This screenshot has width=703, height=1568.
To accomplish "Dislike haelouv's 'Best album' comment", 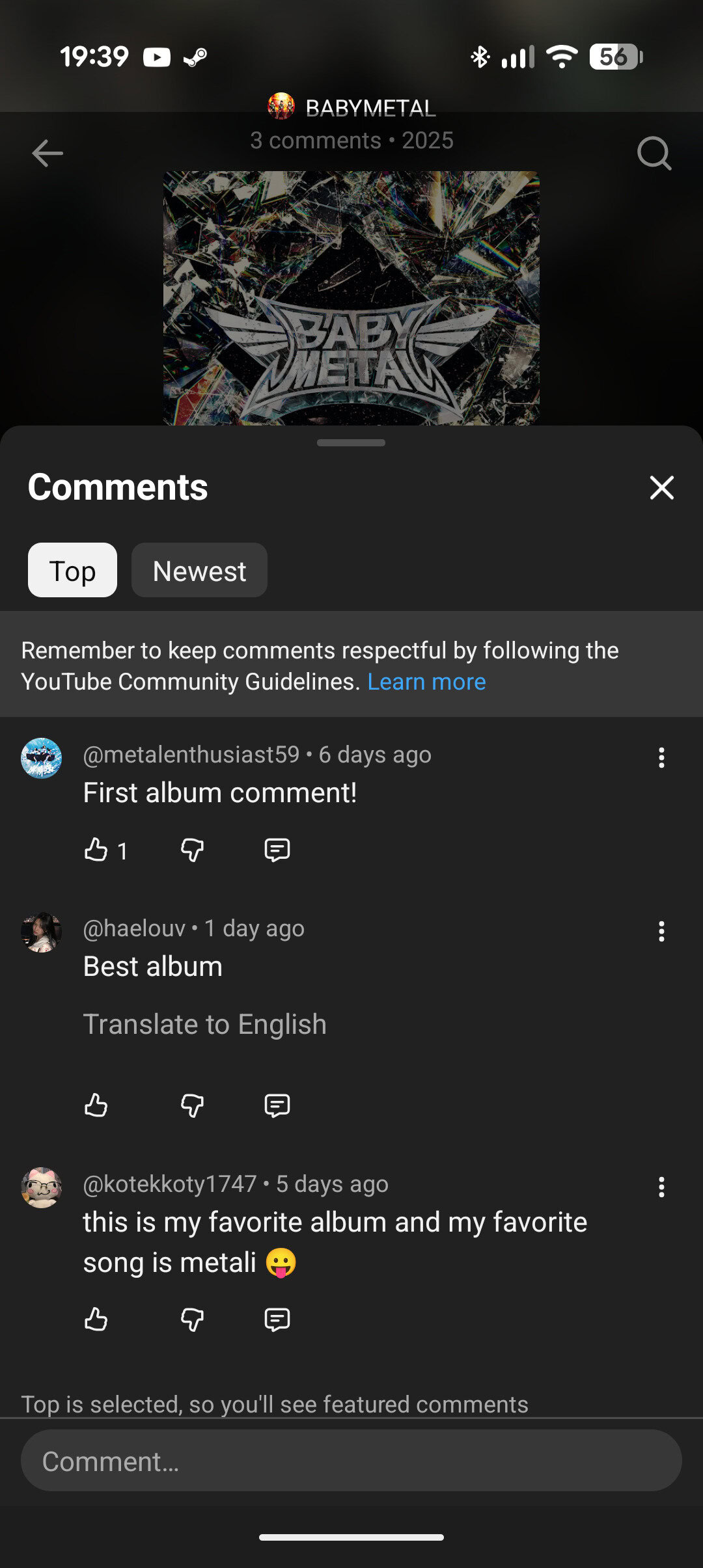I will tap(192, 1105).
